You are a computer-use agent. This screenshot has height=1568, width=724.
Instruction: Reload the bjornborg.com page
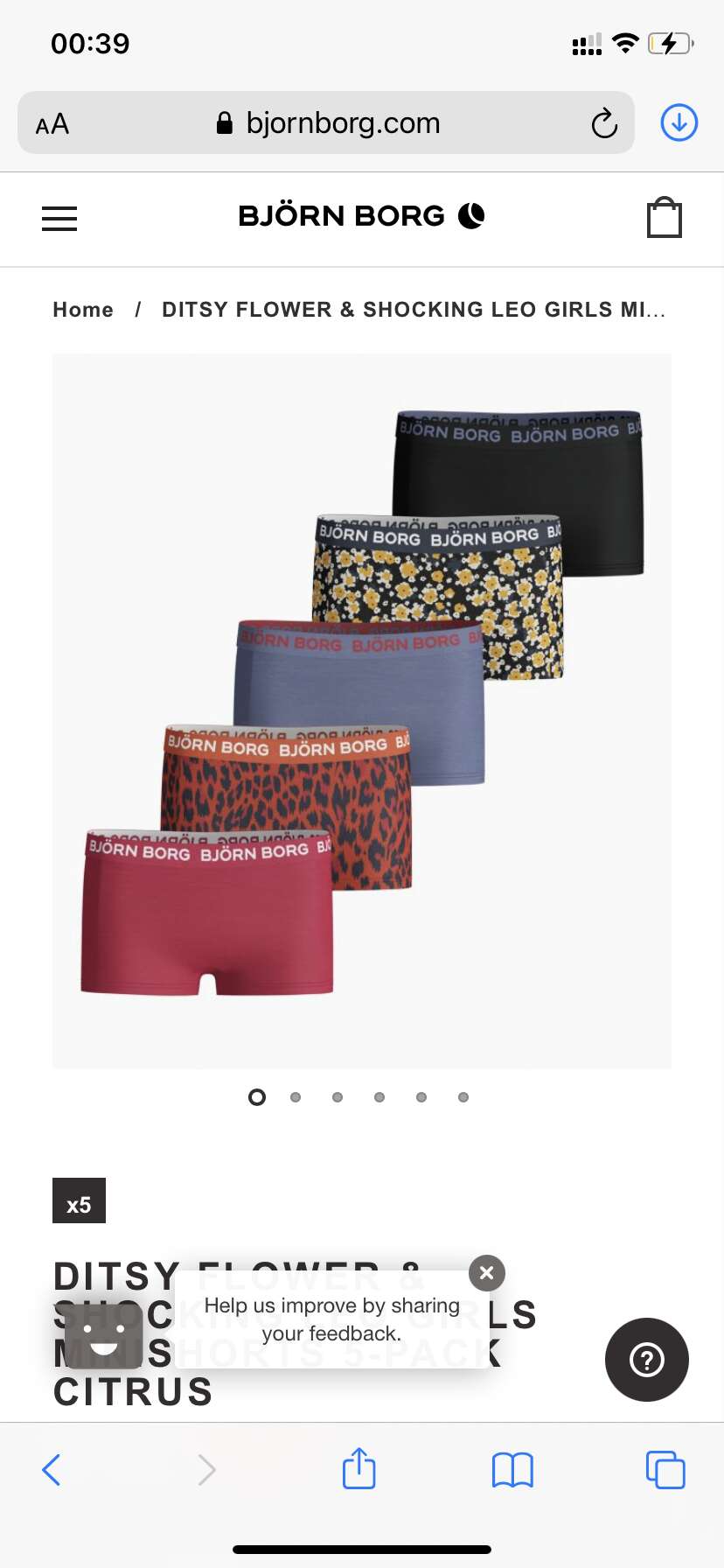(x=604, y=123)
